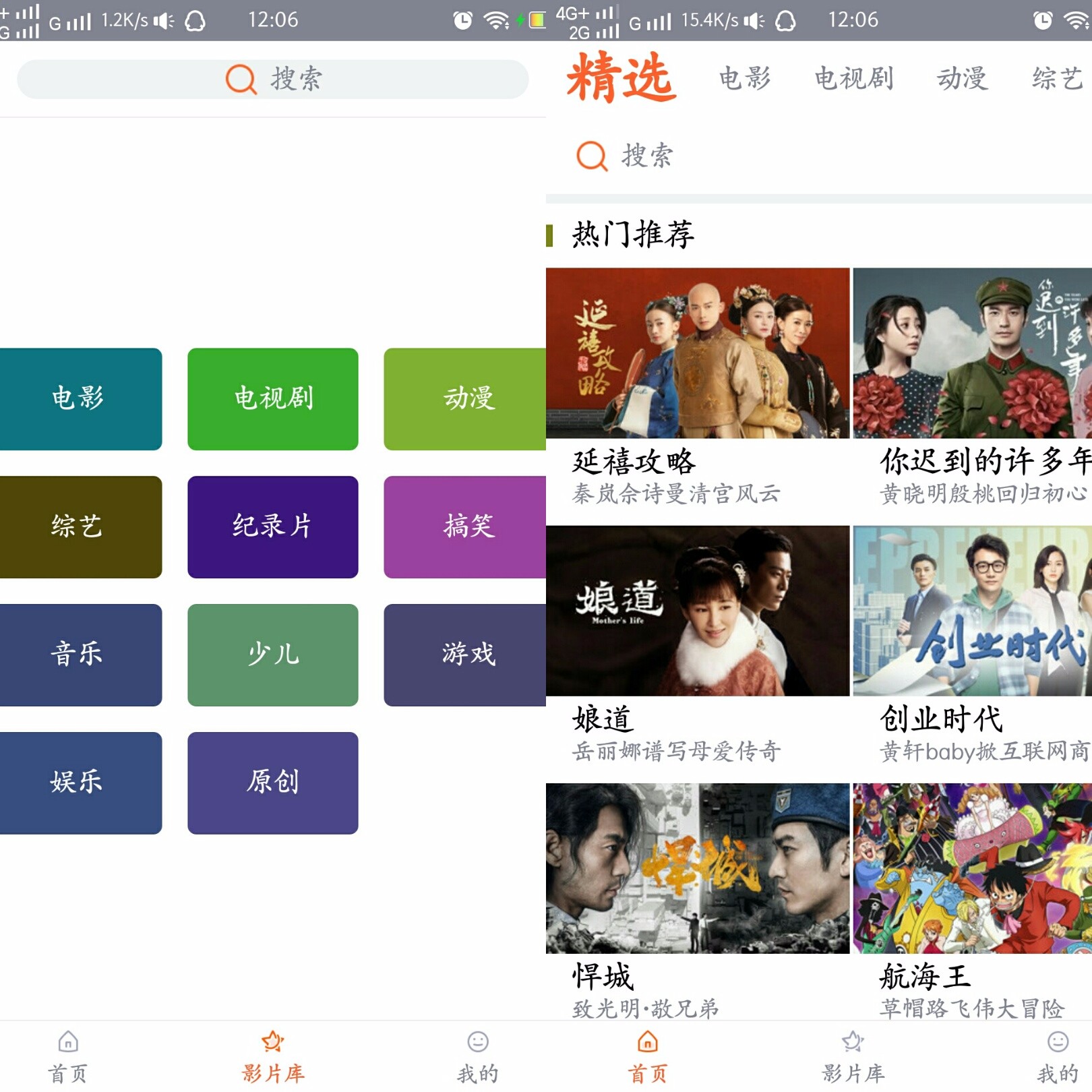Switch to the 精选 top tab

(x=620, y=78)
